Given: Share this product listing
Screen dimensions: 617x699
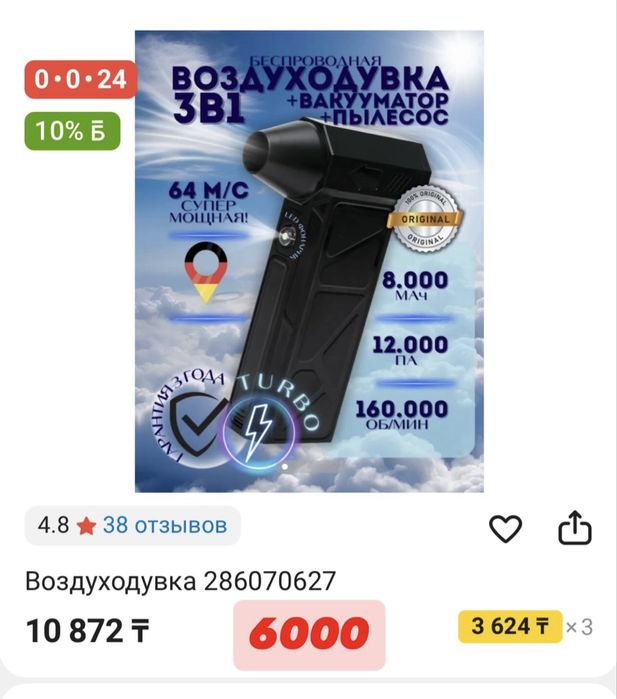Looking at the screenshot, I should 575,528.
